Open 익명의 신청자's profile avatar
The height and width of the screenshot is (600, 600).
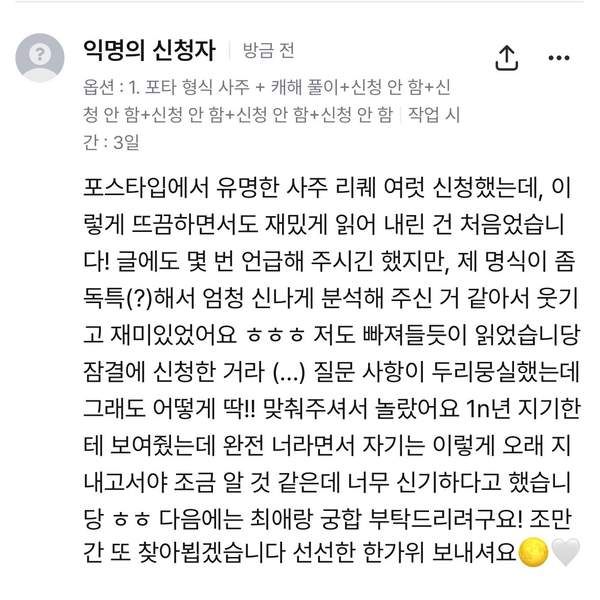(40, 56)
